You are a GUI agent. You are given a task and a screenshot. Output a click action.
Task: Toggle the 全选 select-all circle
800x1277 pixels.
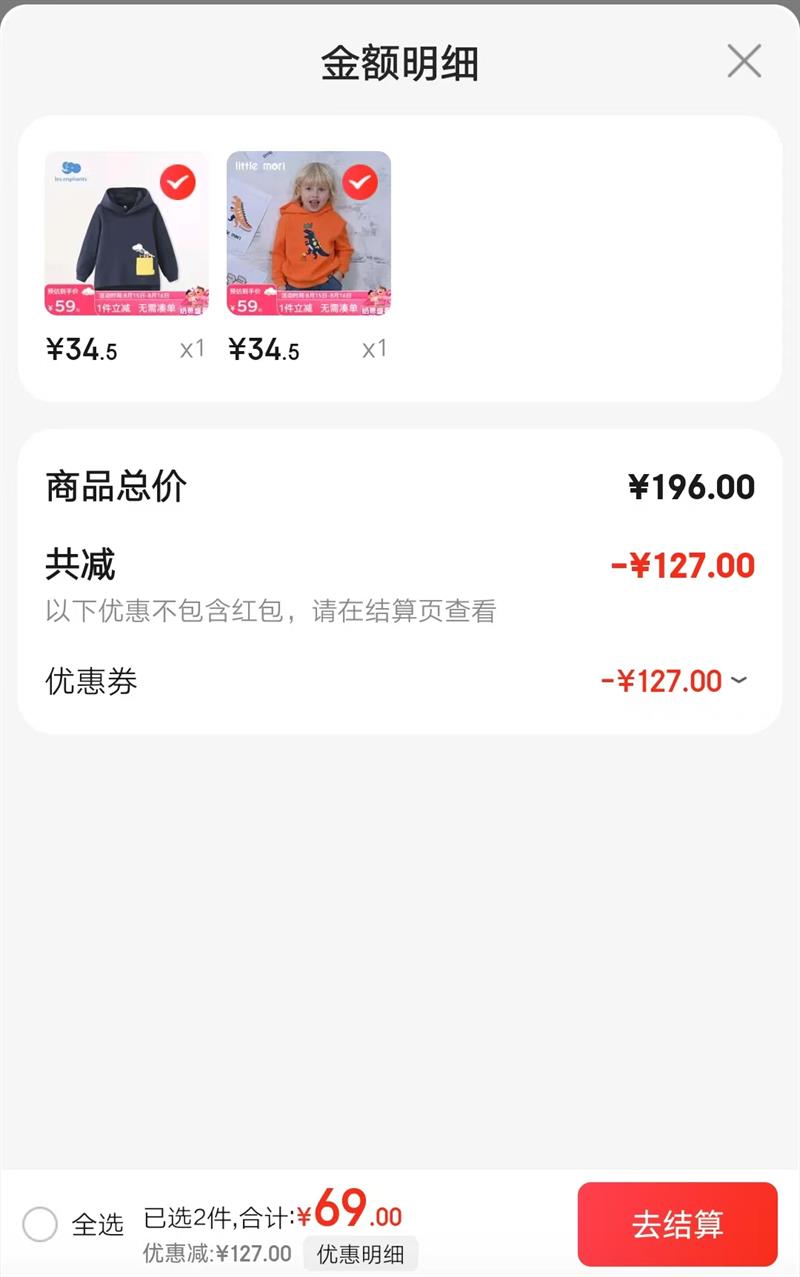click(40, 1224)
